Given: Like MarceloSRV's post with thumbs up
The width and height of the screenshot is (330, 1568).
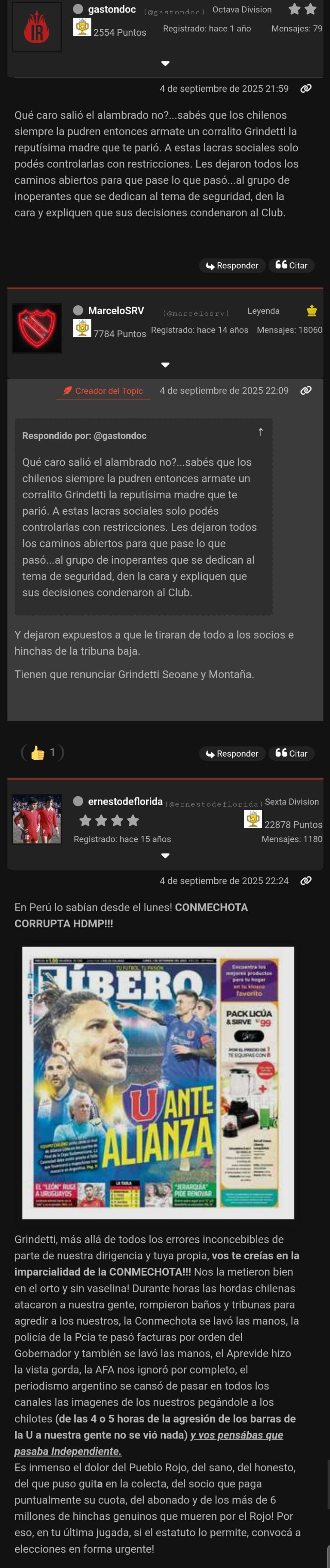Looking at the screenshot, I should (38, 753).
